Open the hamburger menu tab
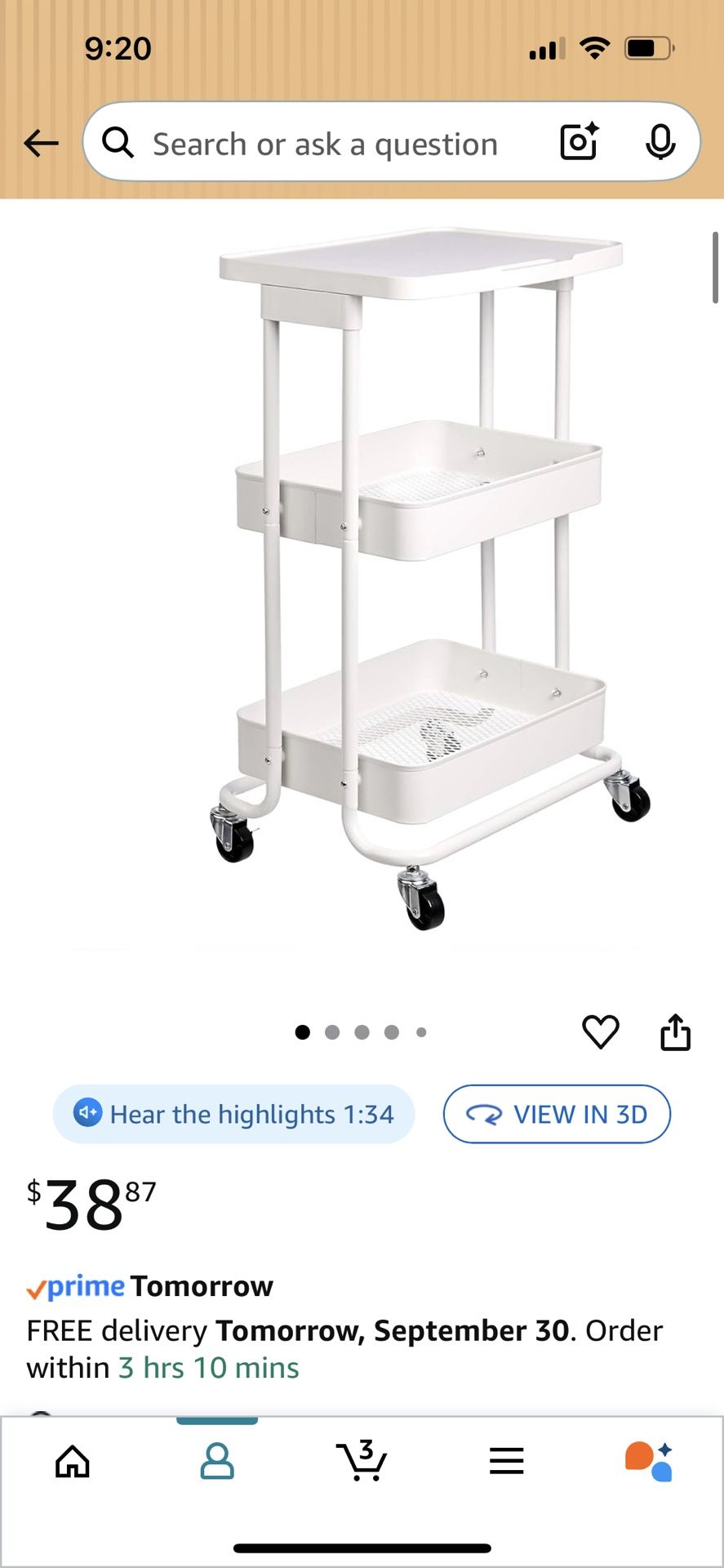Image resolution: width=724 pixels, height=1568 pixels. coord(506,1461)
